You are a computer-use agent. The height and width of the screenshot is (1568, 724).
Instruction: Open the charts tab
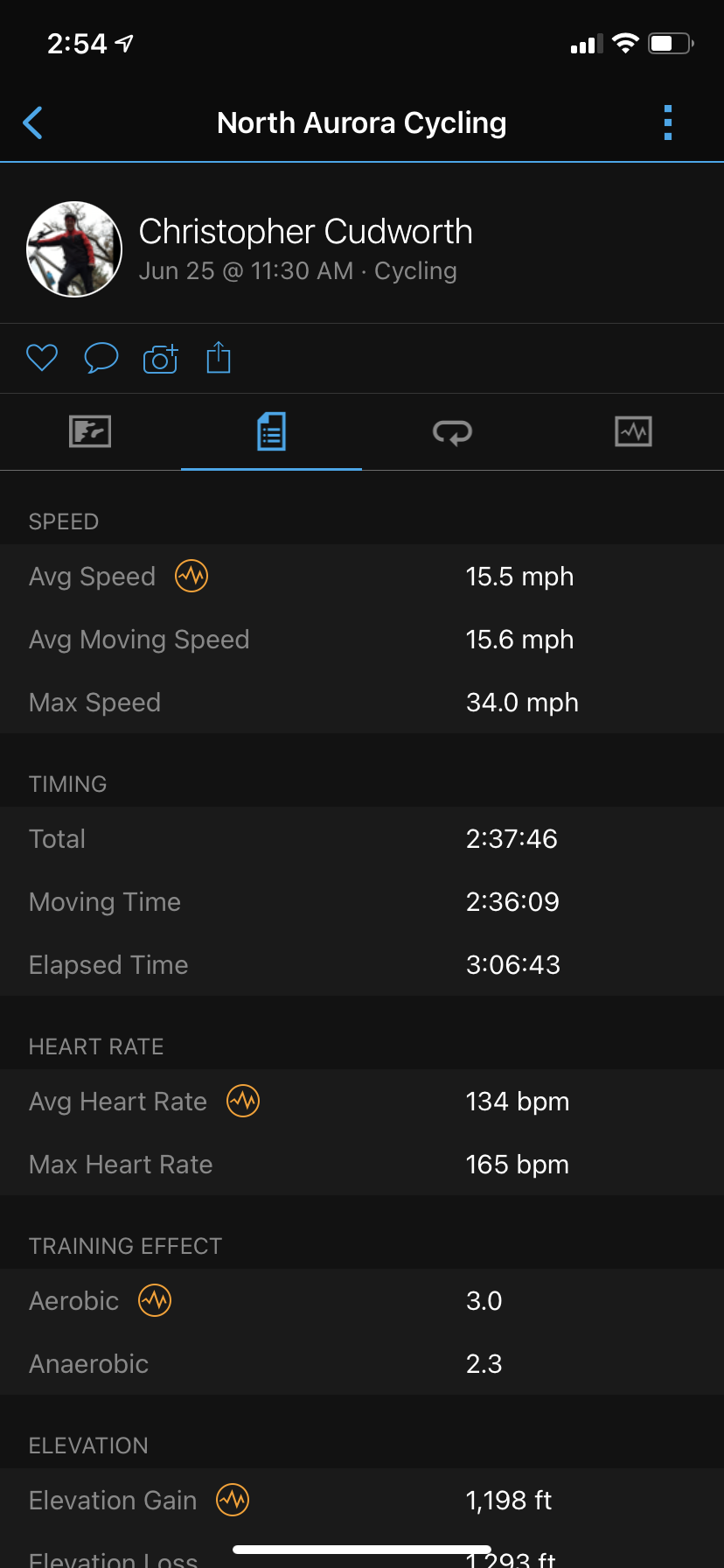tap(633, 431)
